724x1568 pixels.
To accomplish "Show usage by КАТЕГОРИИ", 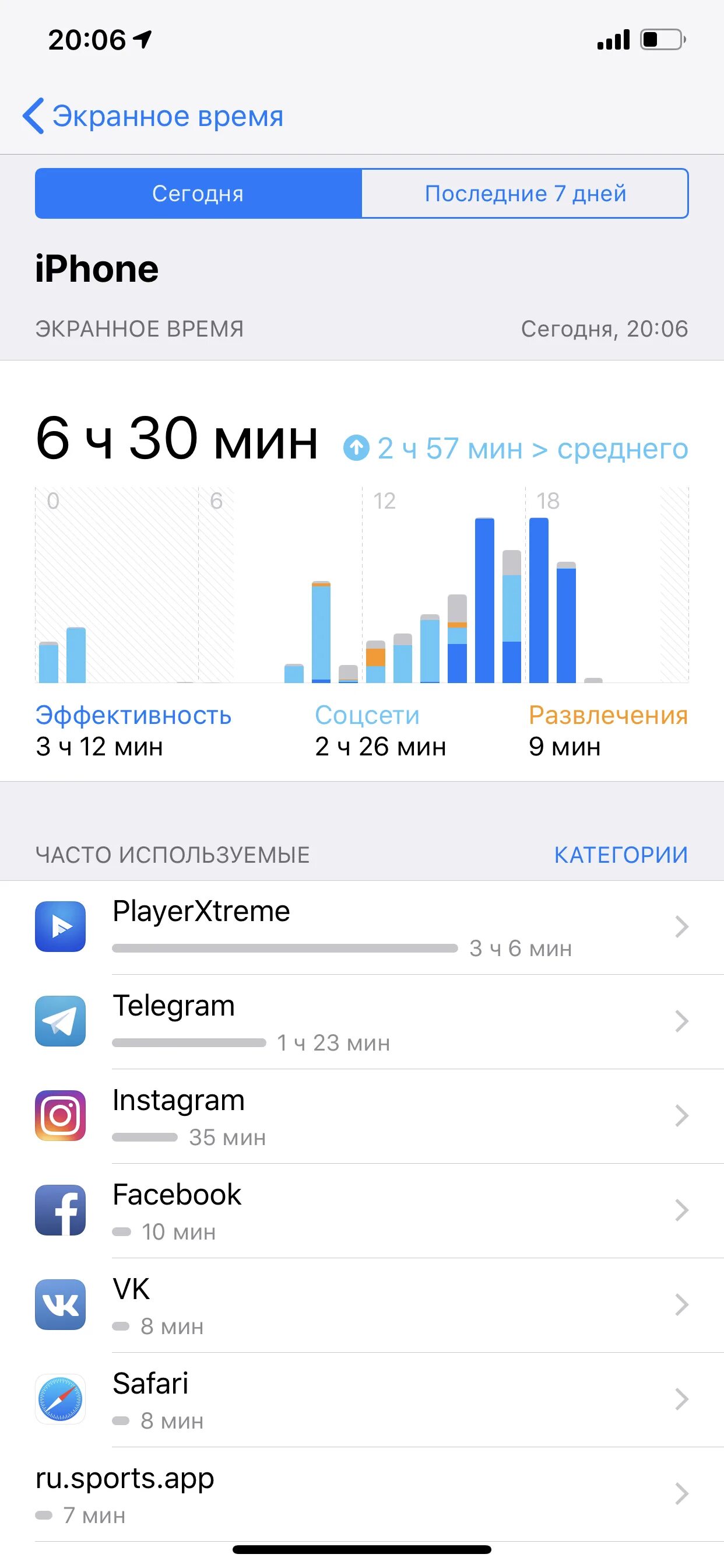I will click(x=620, y=855).
